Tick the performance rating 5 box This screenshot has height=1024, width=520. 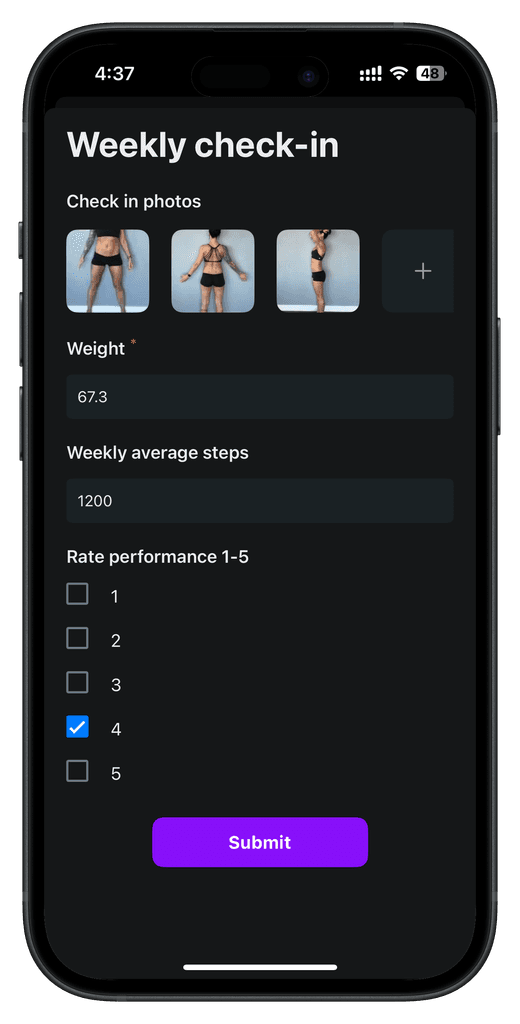pyautogui.click(x=78, y=772)
